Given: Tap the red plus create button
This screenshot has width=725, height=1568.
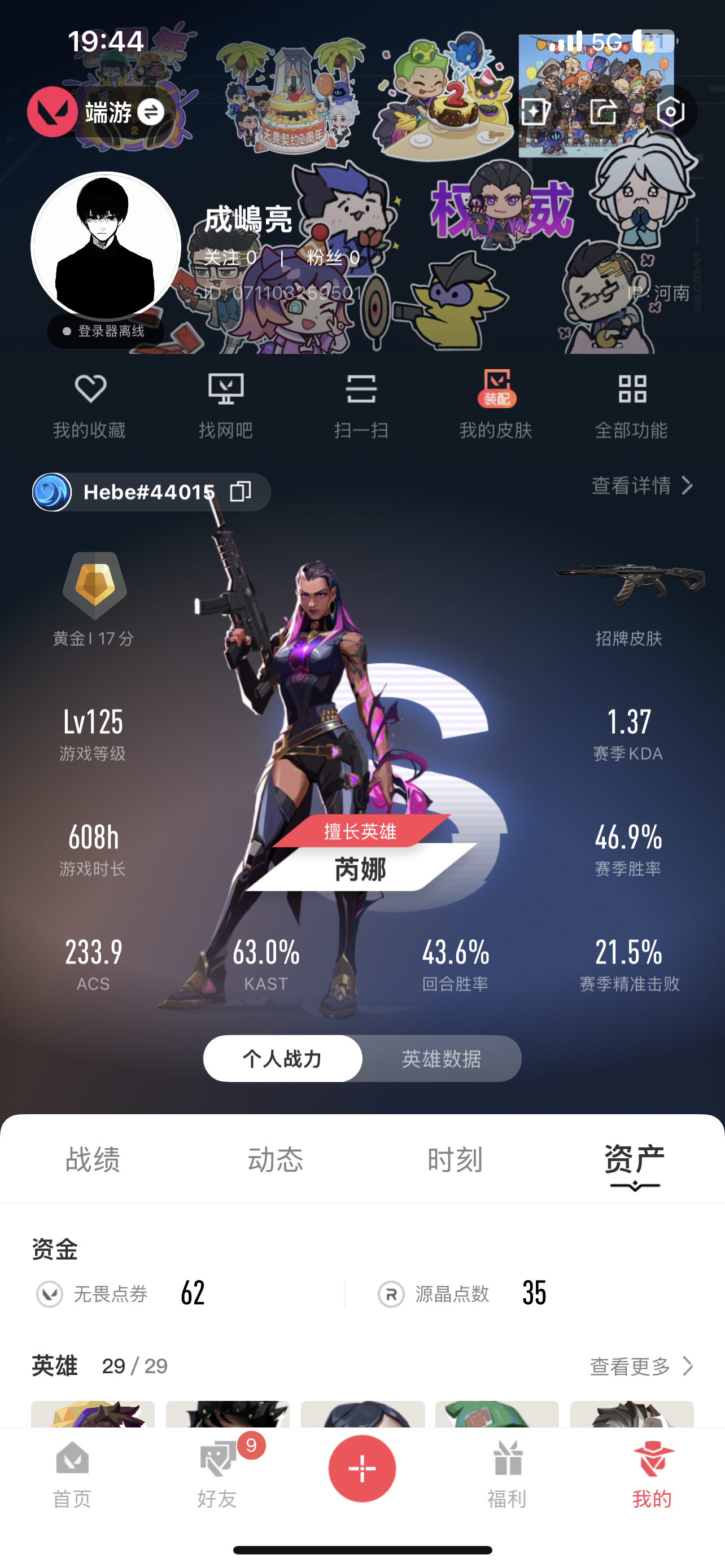Looking at the screenshot, I should (x=362, y=1469).
